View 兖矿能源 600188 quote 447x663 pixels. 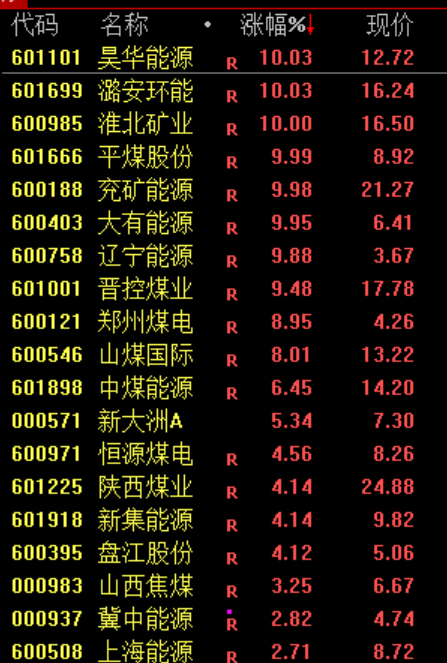pyautogui.click(x=223, y=189)
